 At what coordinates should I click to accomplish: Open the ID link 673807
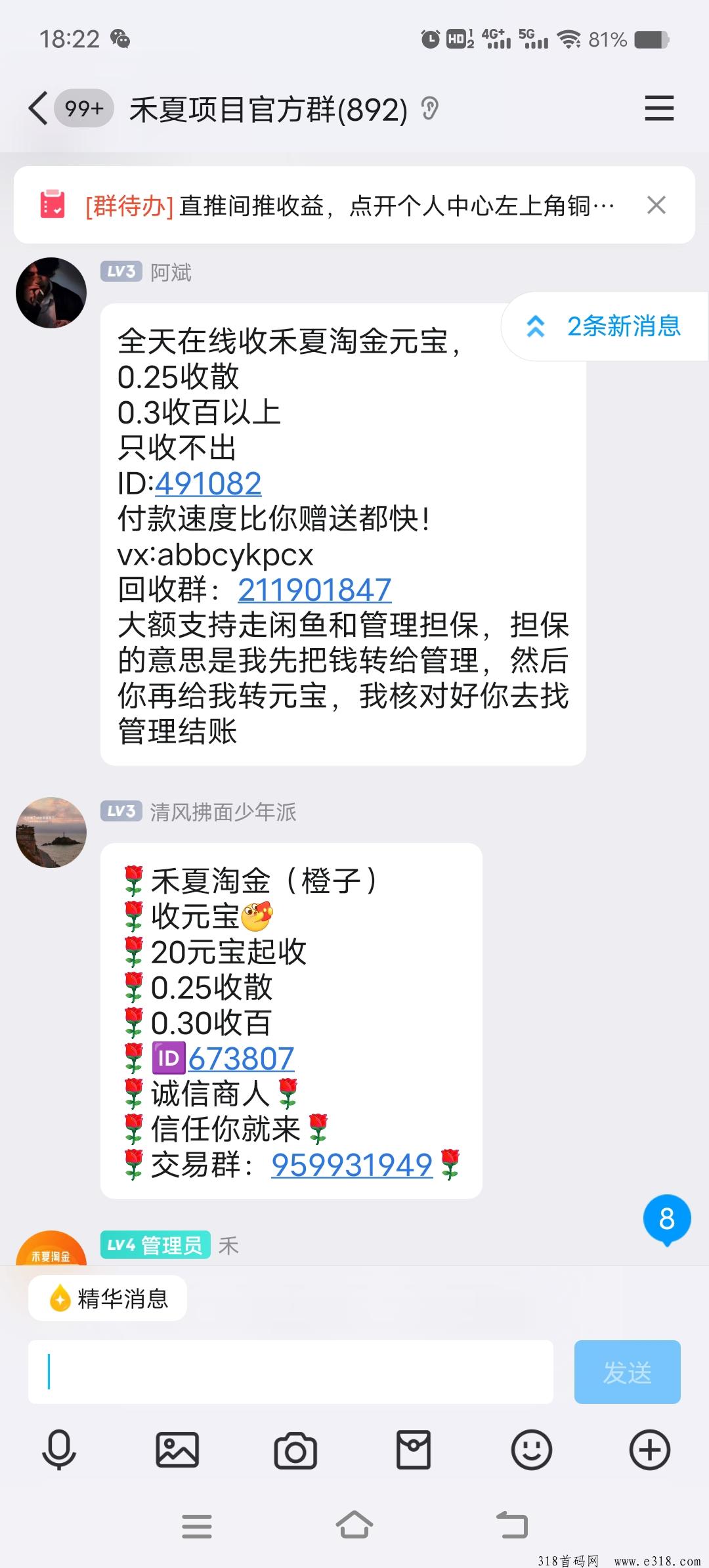click(241, 1058)
